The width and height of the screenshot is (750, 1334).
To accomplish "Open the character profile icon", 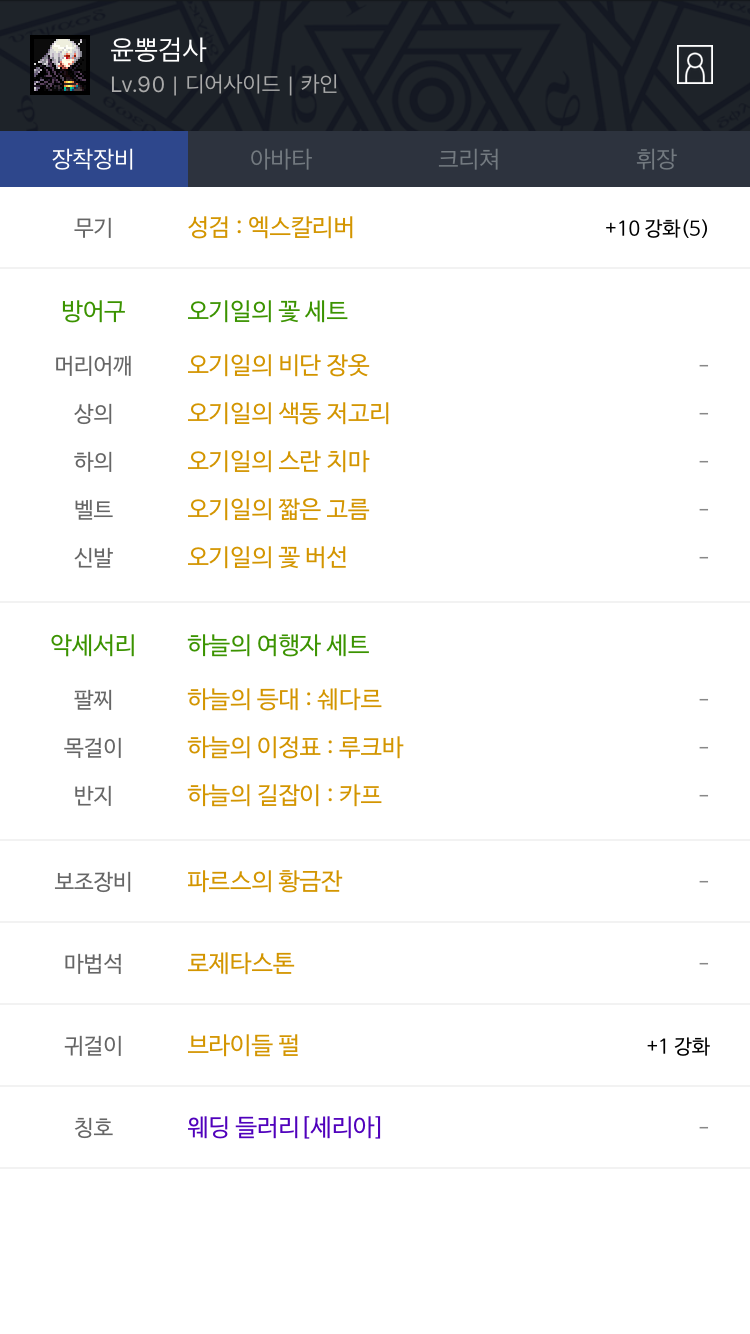I will pyautogui.click(x=694, y=64).
